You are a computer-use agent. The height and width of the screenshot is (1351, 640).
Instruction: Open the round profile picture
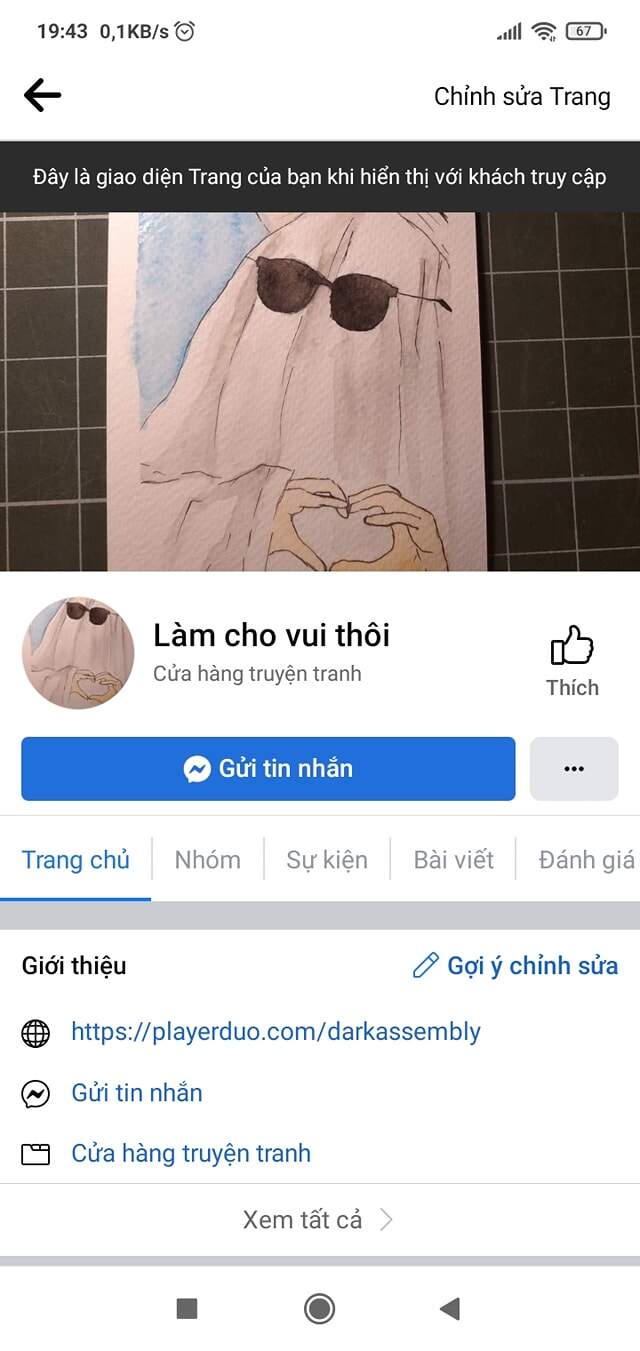point(78,654)
